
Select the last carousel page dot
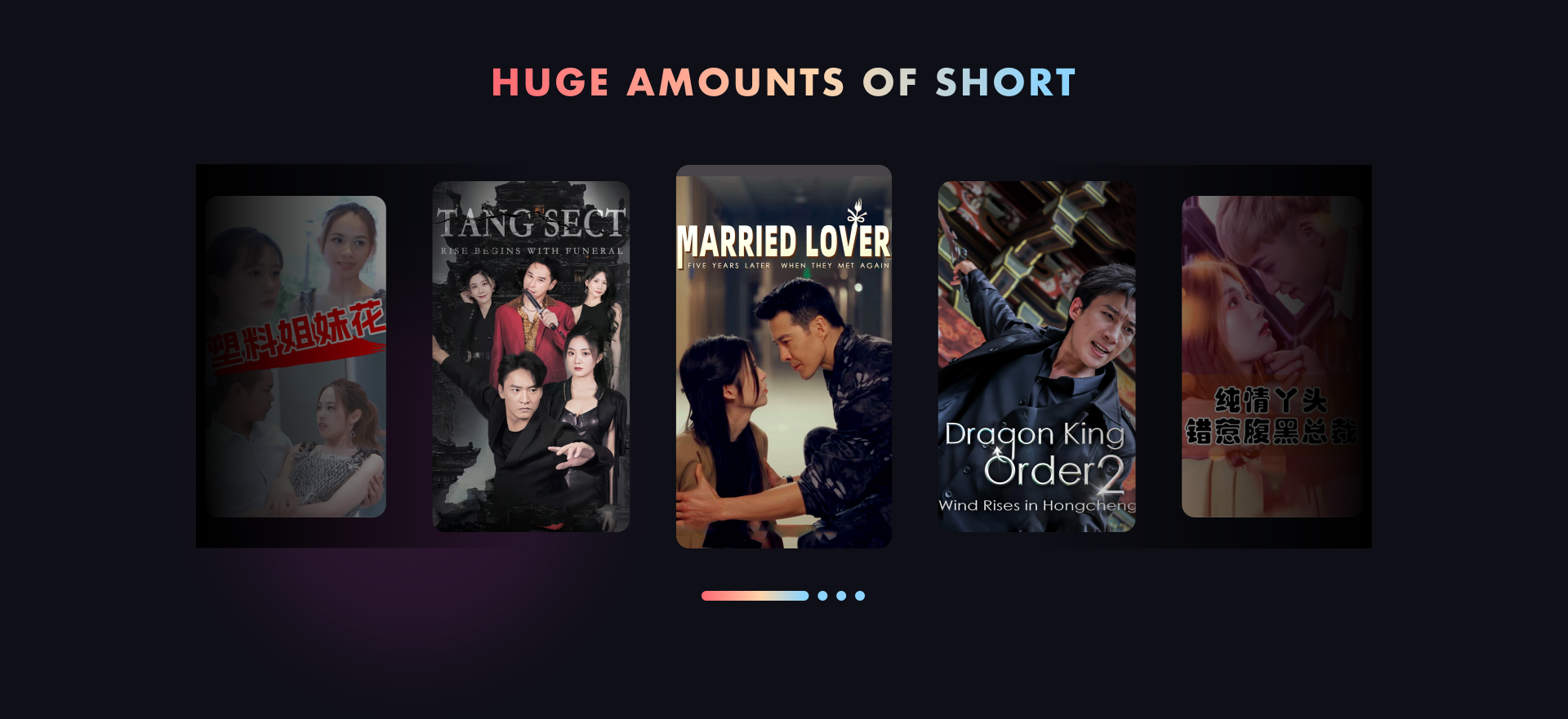coord(860,596)
